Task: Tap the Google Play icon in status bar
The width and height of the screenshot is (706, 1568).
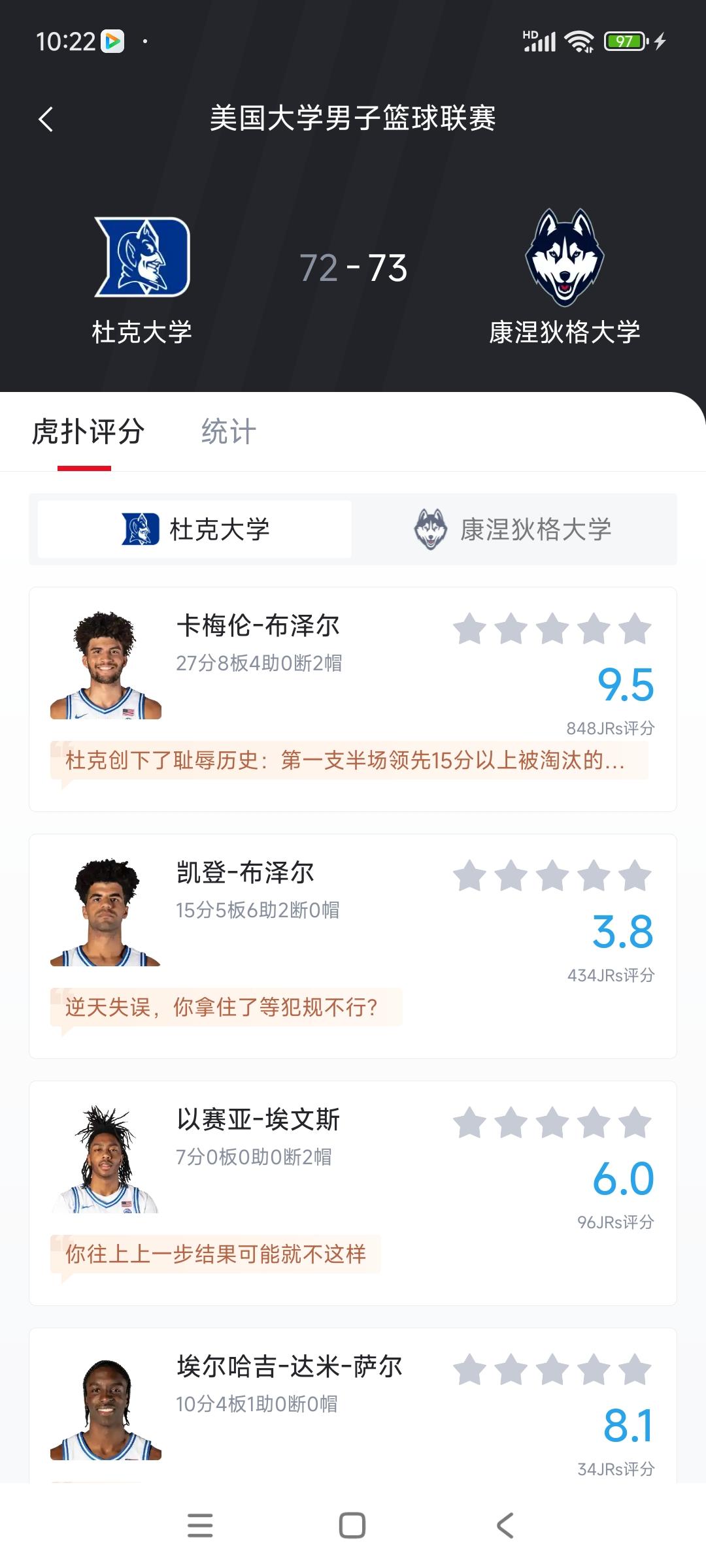Action: click(x=111, y=41)
